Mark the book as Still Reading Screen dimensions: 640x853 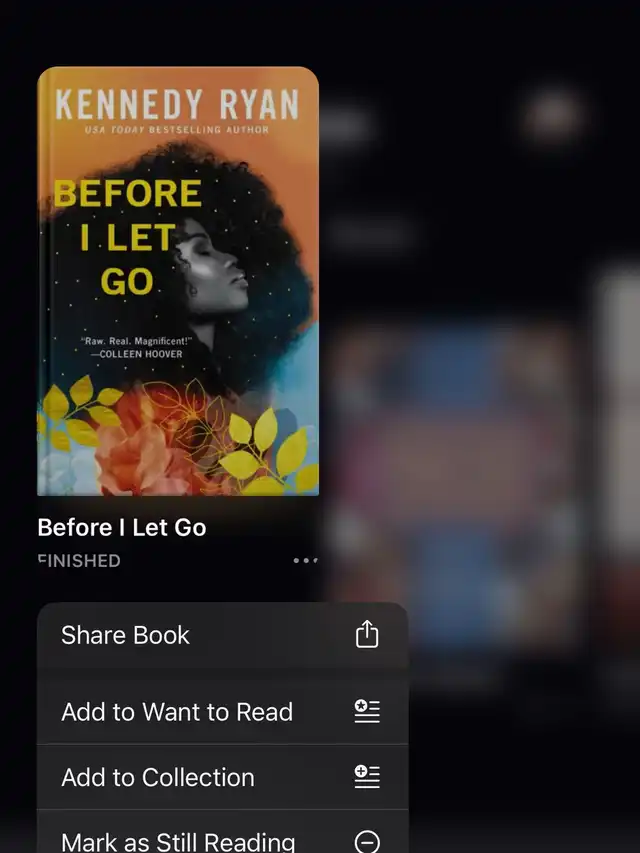(x=222, y=838)
